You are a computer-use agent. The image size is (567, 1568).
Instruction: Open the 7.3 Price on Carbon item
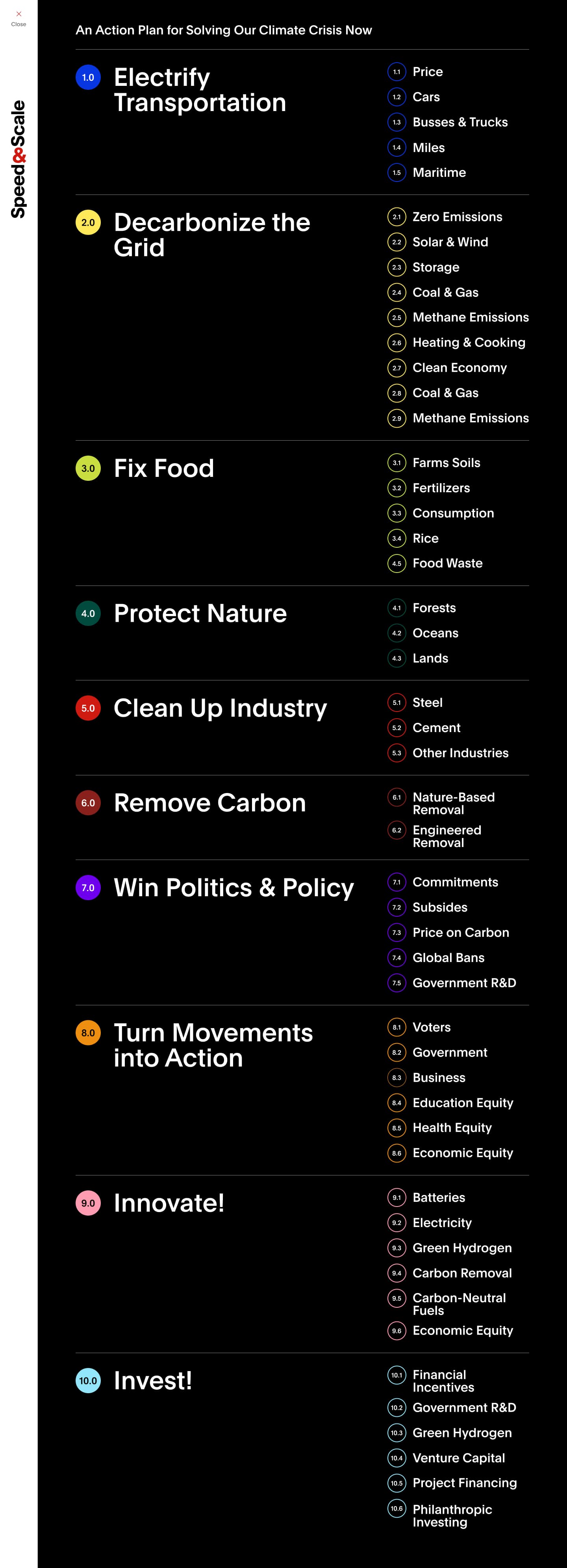[x=461, y=932]
